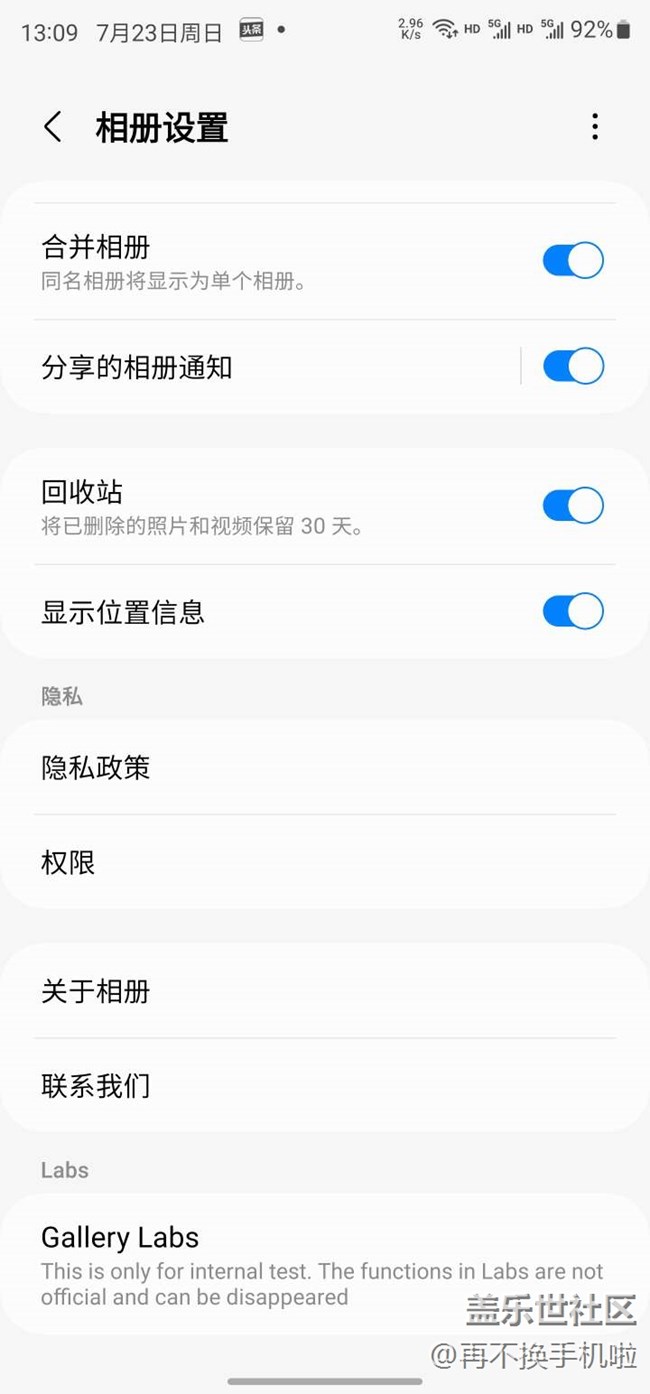The width and height of the screenshot is (650, 1394).
Task: Open 分享的相册通知 settings row
Action: click(x=250, y=367)
